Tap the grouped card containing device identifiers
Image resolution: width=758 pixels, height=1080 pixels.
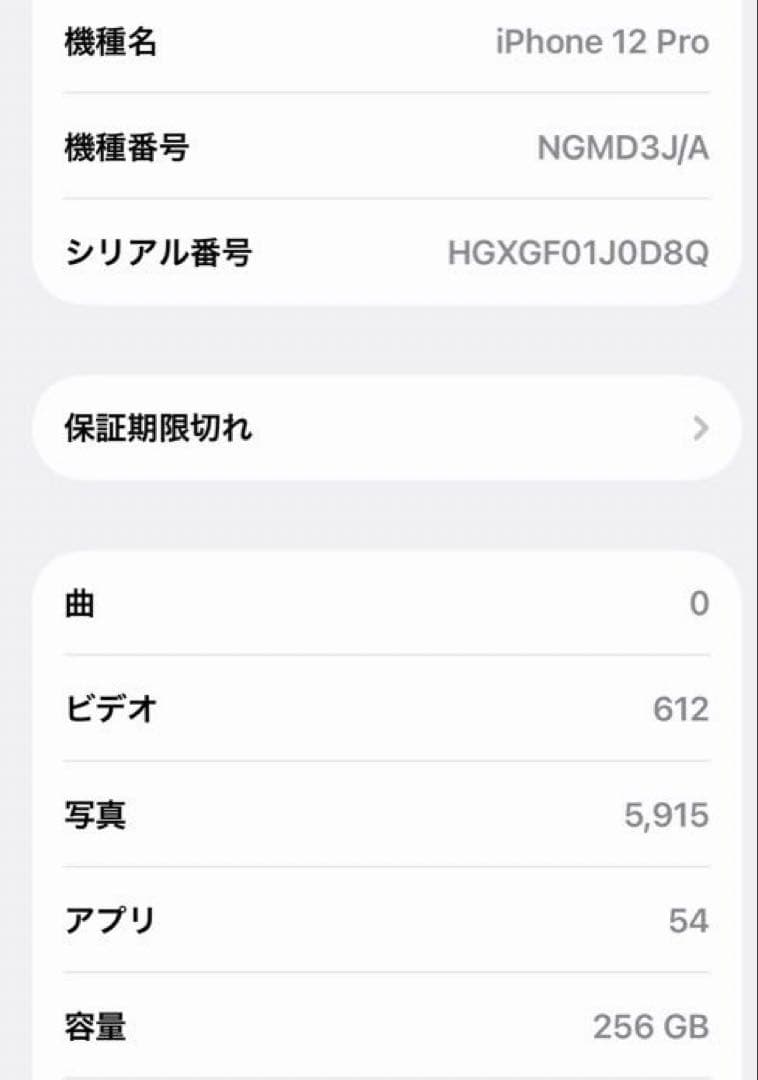pyautogui.click(x=379, y=146)
